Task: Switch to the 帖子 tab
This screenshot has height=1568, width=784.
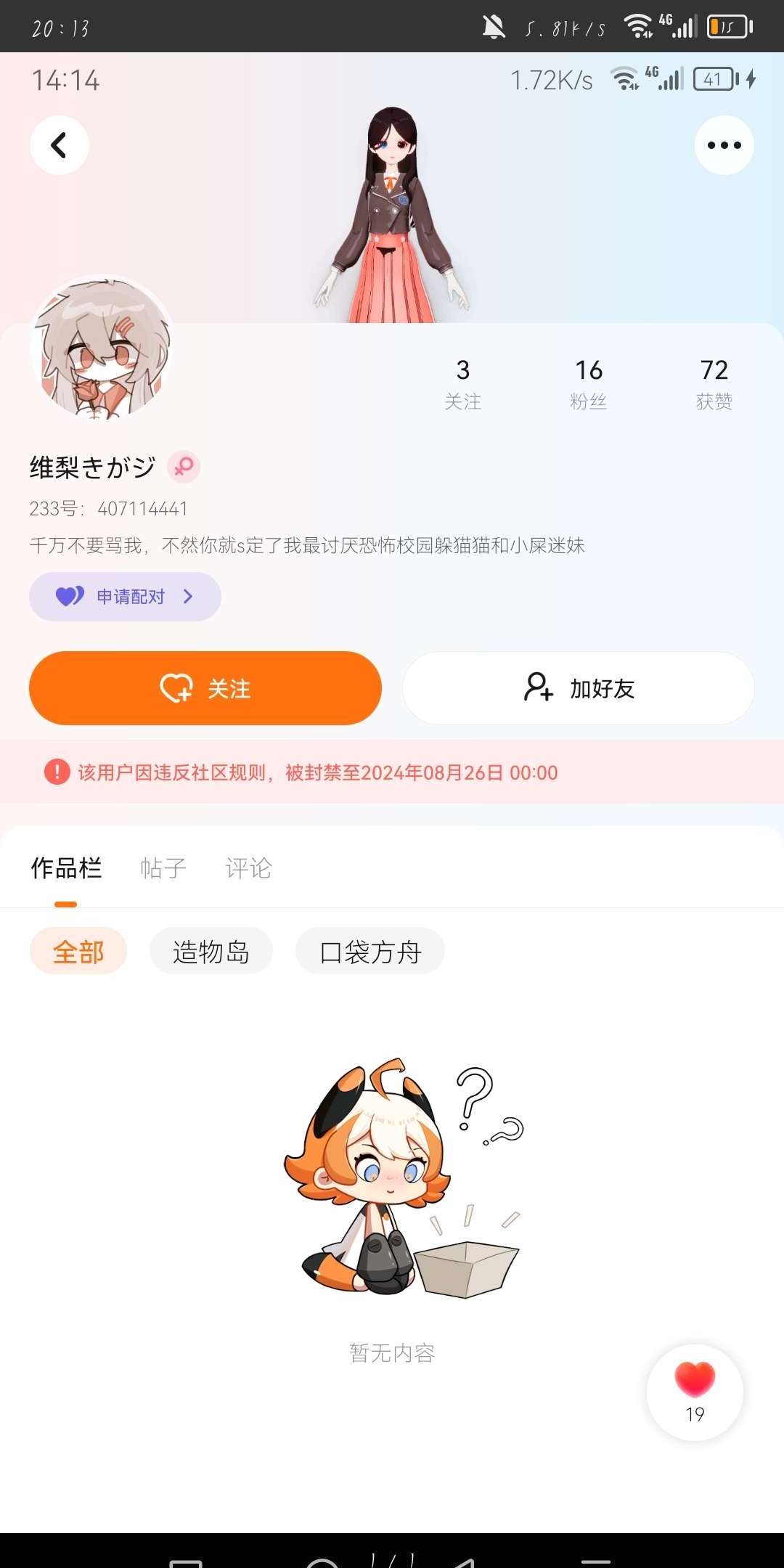Action: 163,868
